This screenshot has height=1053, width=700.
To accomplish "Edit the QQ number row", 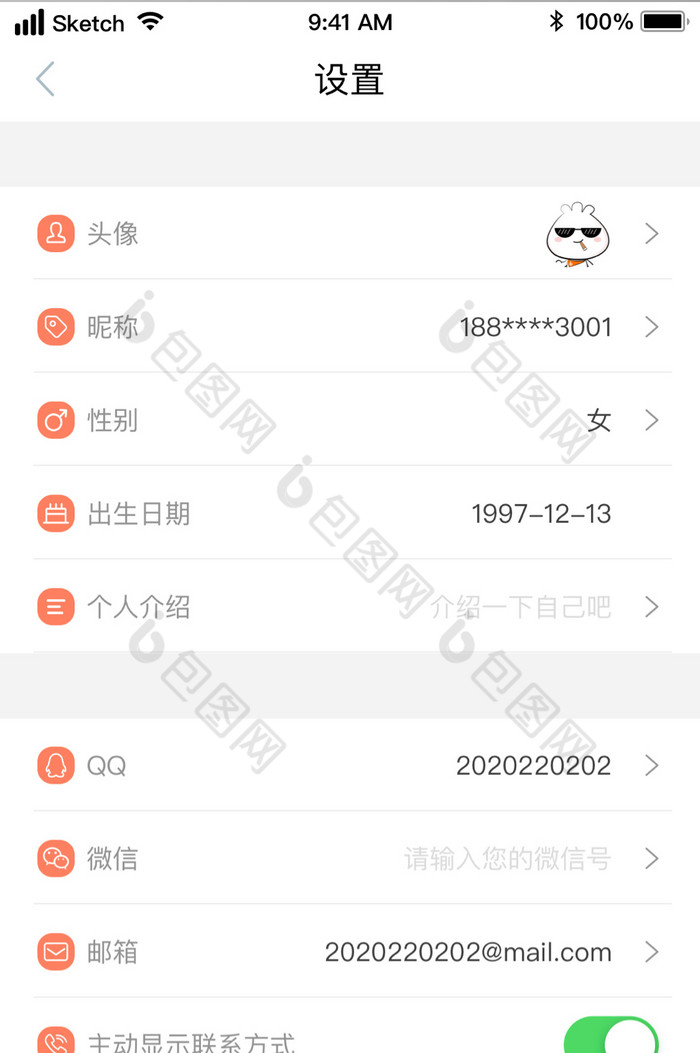I will [x=350, y=766].
